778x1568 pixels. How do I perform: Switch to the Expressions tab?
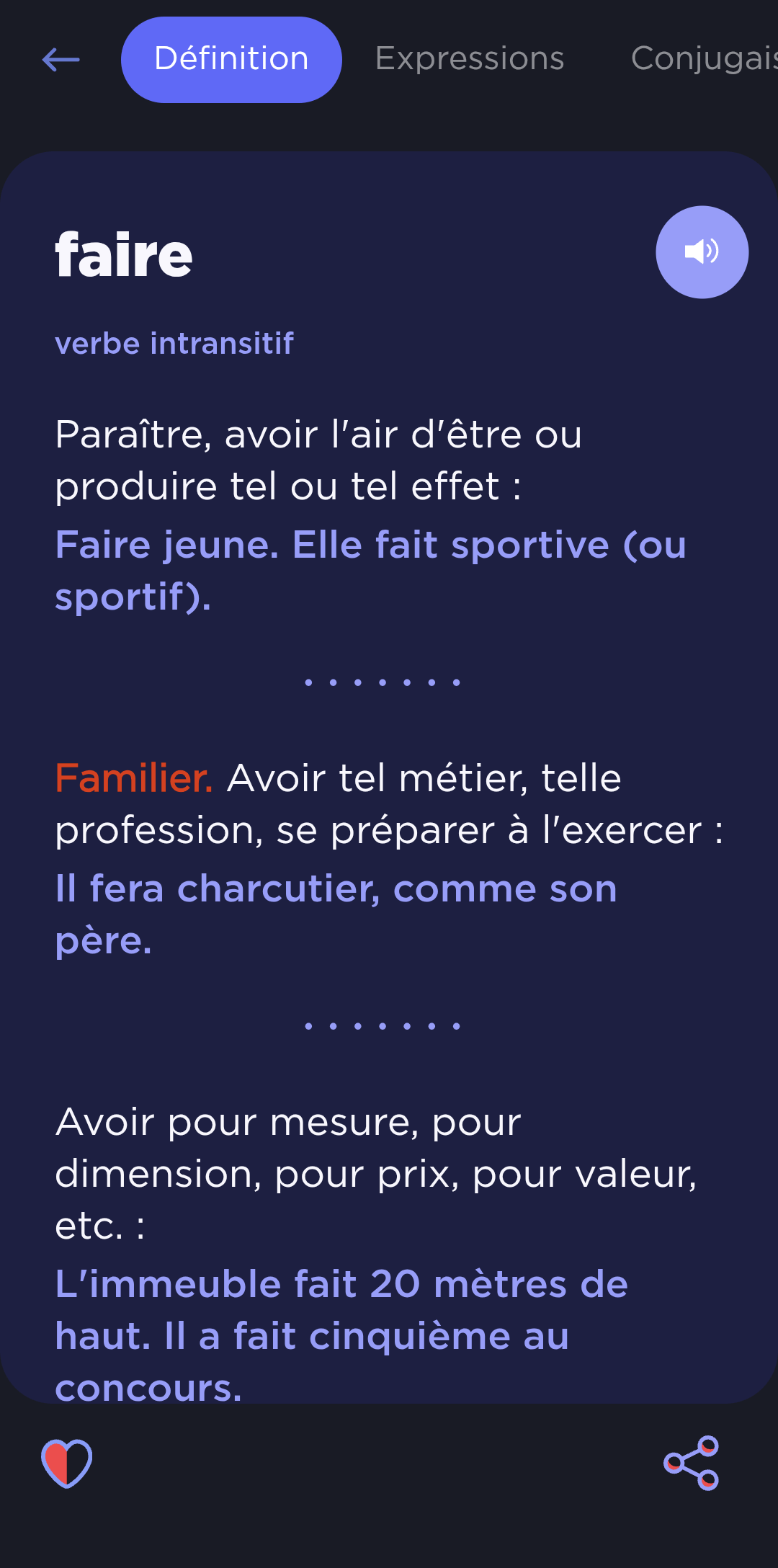coord(470,59)
